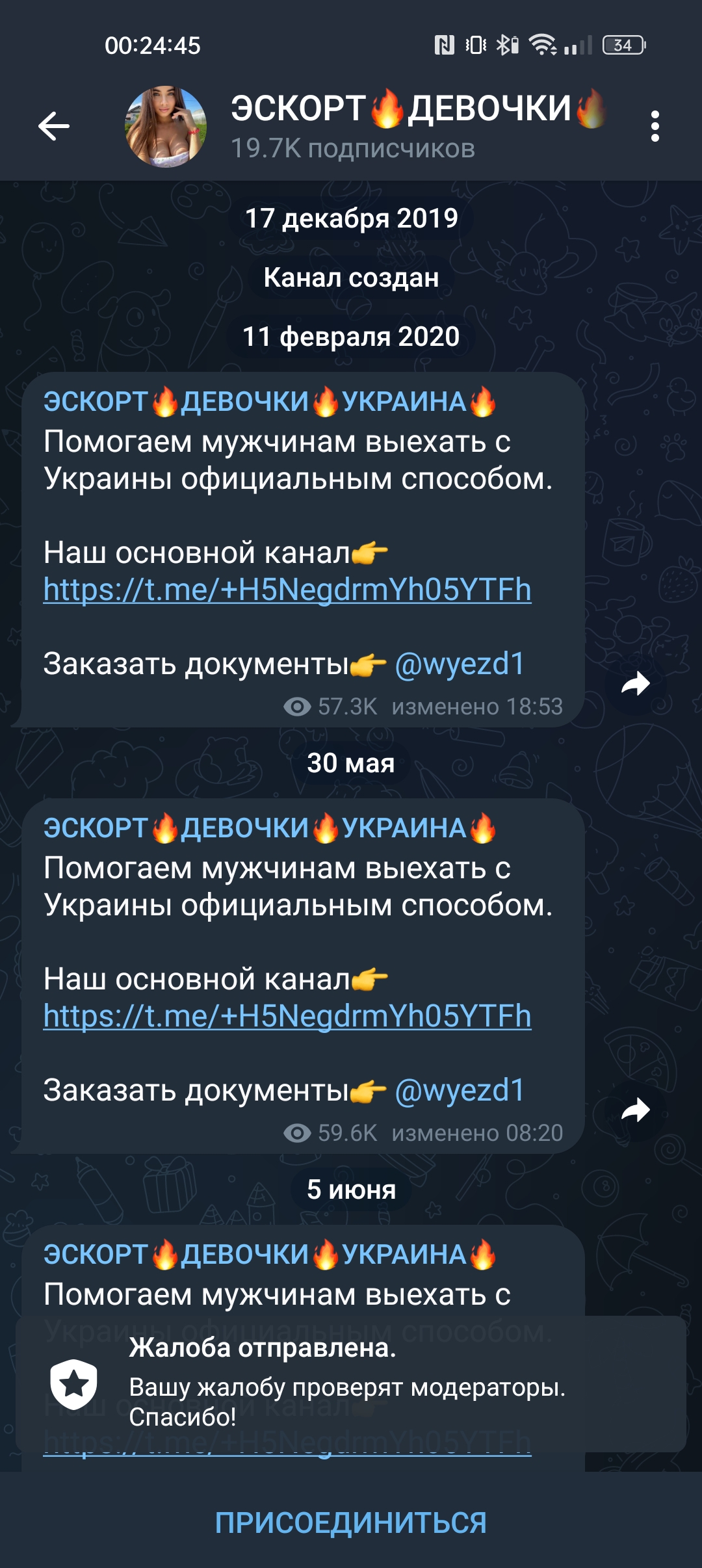Tap @wyezd1 mention in 30 мая post

pos(460,1090)
